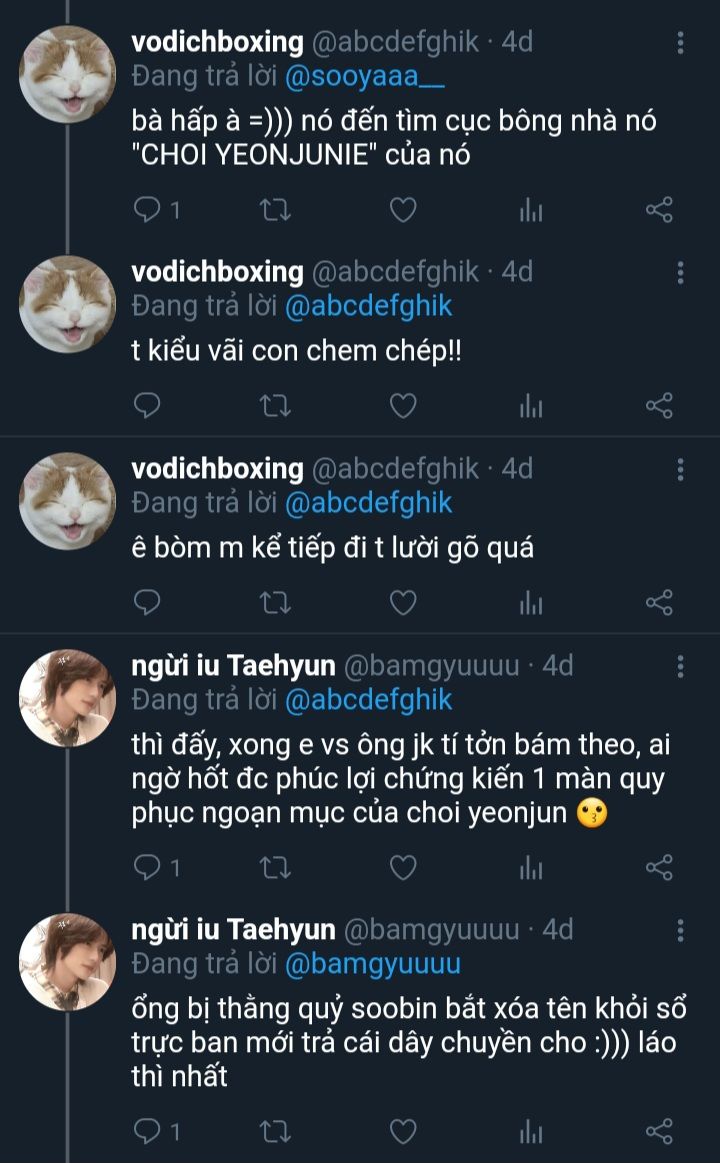Like the "thì đấy, xong e vs ông jk" tweet
The height and width of the screenshot is (1163, 720).
click(x=402, y=867)
